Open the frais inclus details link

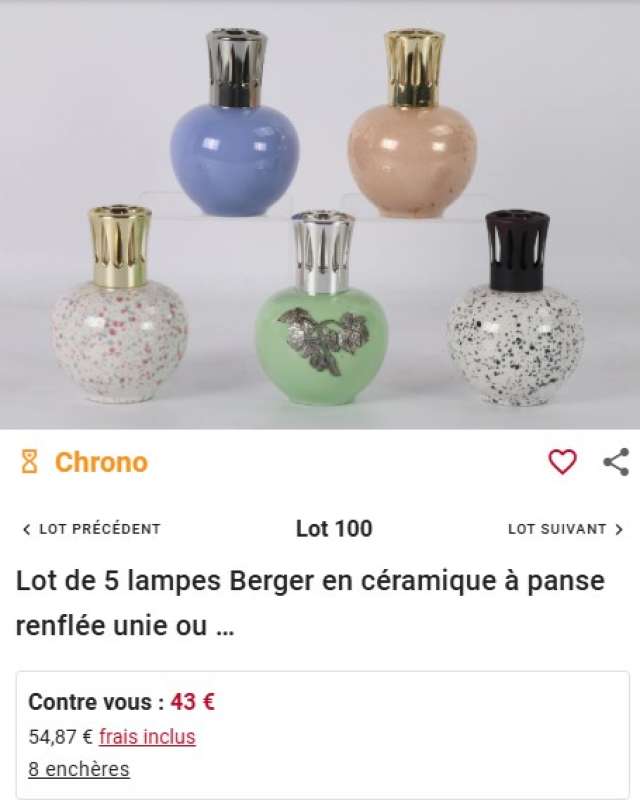pyautogui.click(x=147, y=737)
